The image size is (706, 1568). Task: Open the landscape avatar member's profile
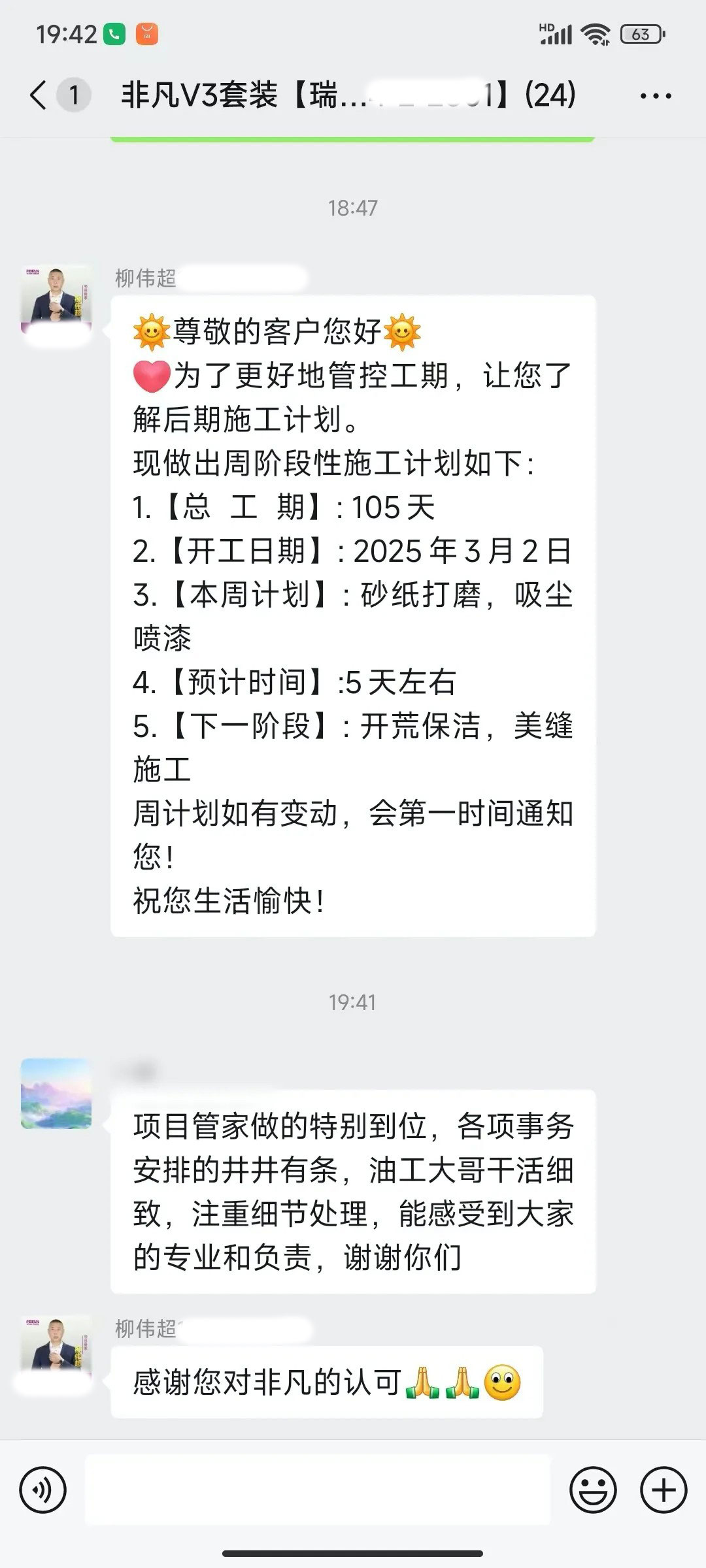click(x=56, y=1094)
